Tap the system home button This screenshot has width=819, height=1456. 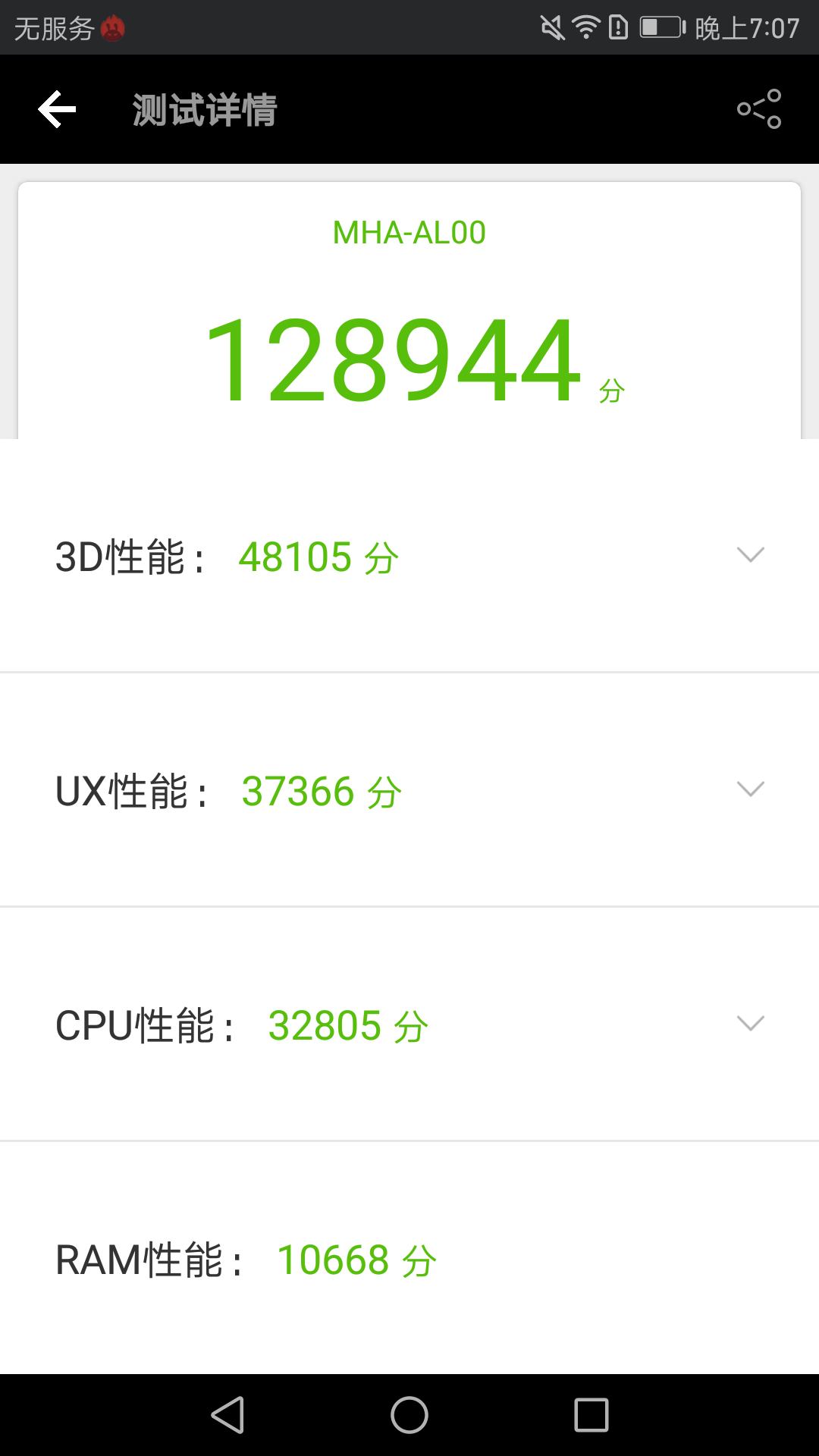(x=409, y=1415)
